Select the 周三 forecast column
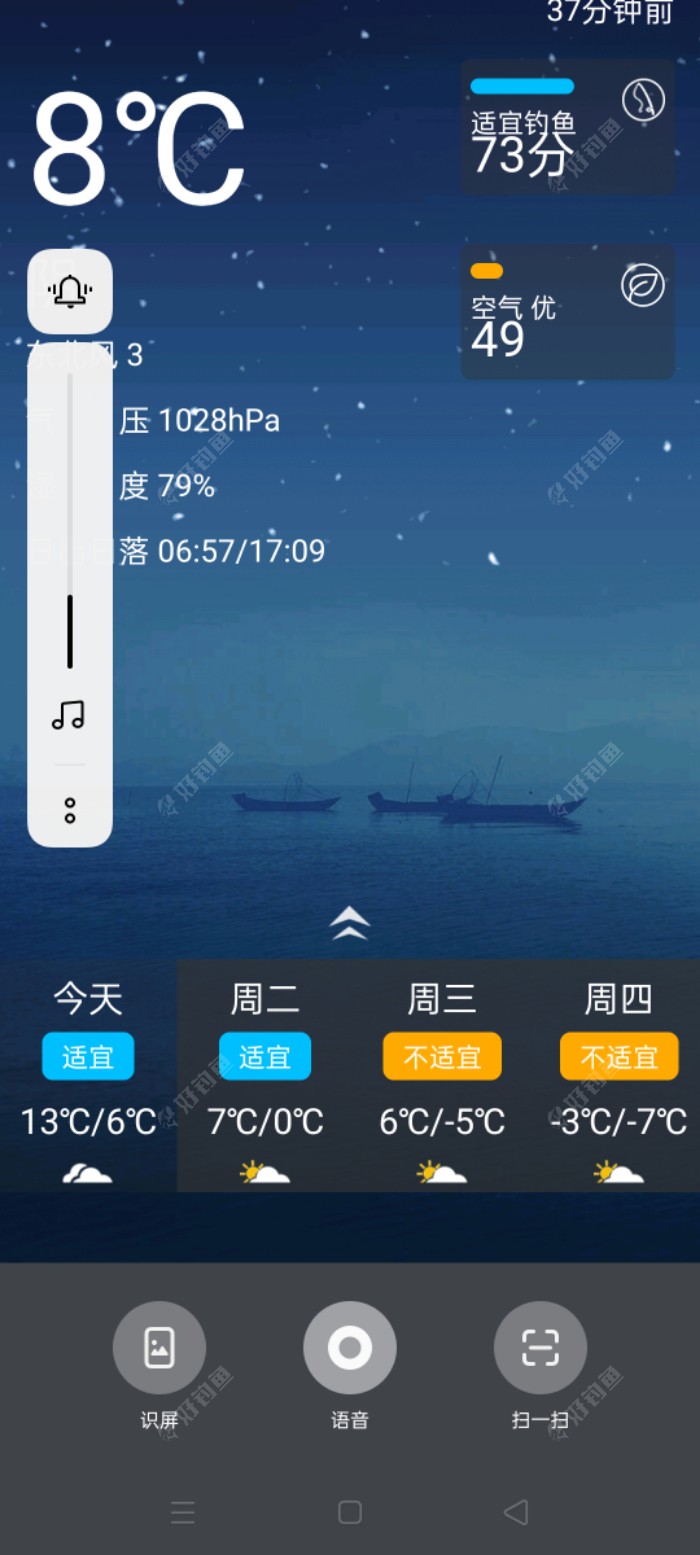 [x=442, y=1075]
